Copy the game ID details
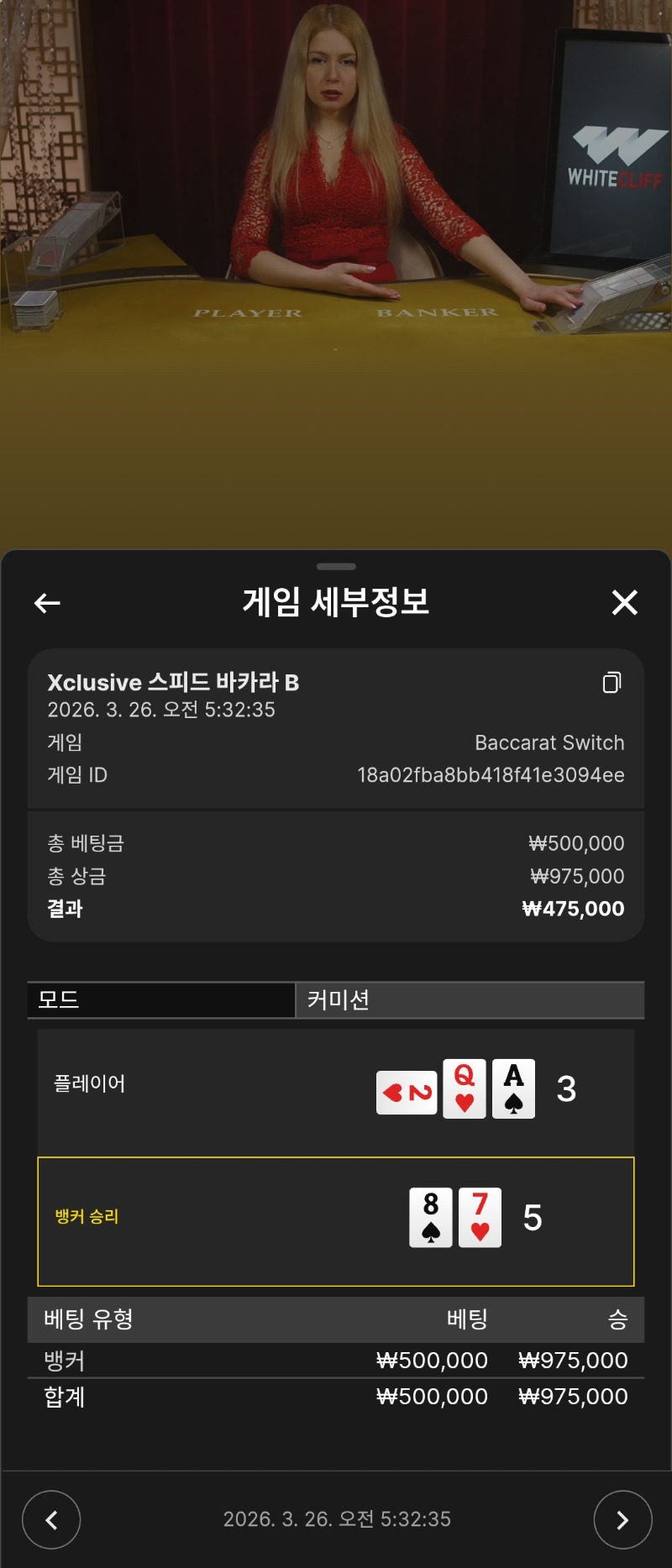This screenshot has width=672, height=1568. 612,683
